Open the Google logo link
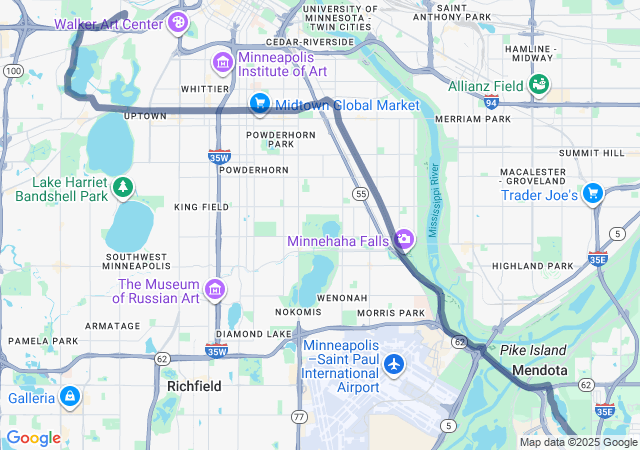Image resolution: width=640 pixels, height=450 pixels. pos(33,438)
